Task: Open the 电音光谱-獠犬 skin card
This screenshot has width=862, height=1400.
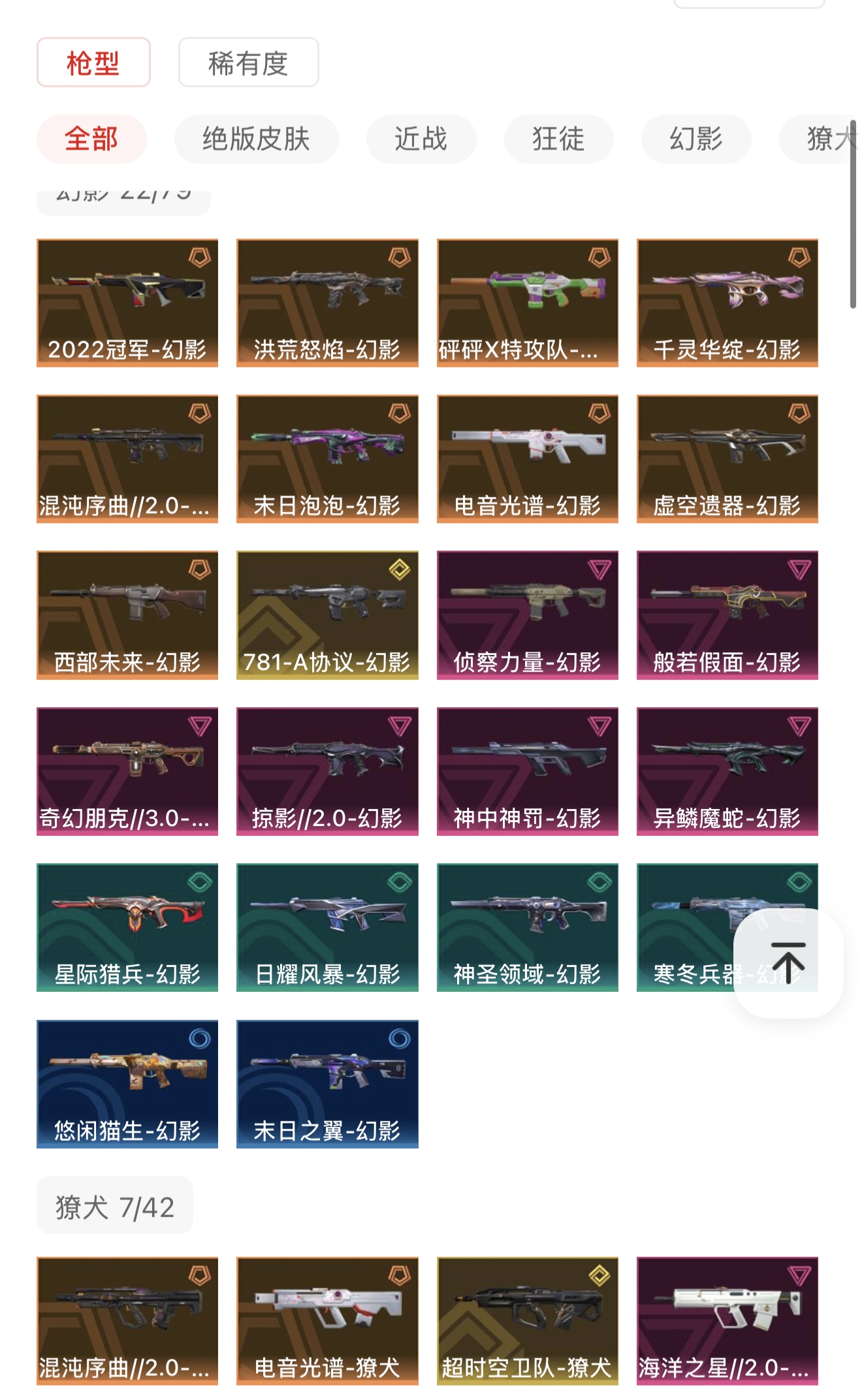Action: (327, 1320)
